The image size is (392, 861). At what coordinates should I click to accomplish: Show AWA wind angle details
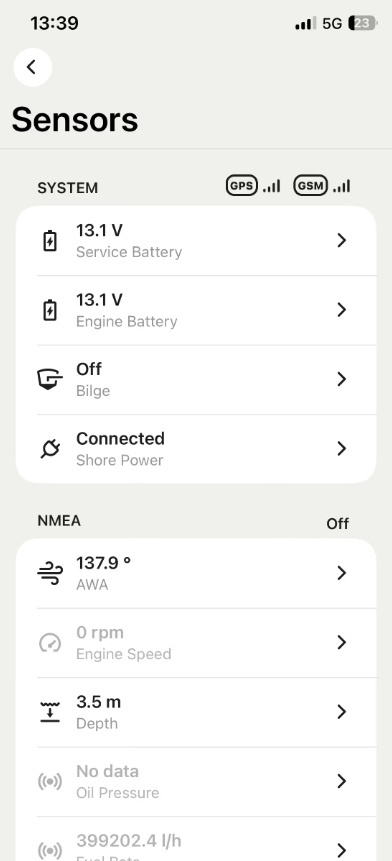click(196, 573)
